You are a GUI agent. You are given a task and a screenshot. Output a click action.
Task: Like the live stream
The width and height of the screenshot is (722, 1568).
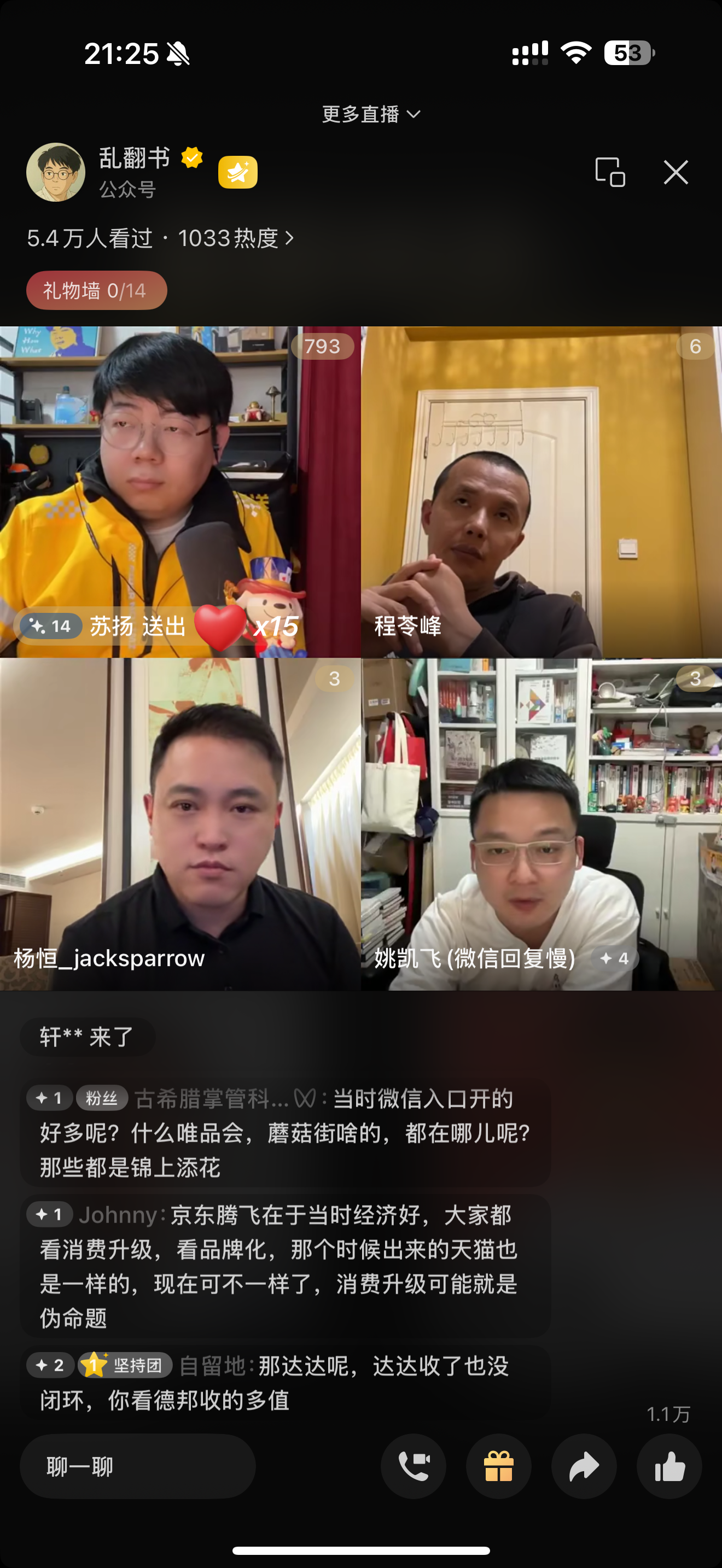point(669,1466)
